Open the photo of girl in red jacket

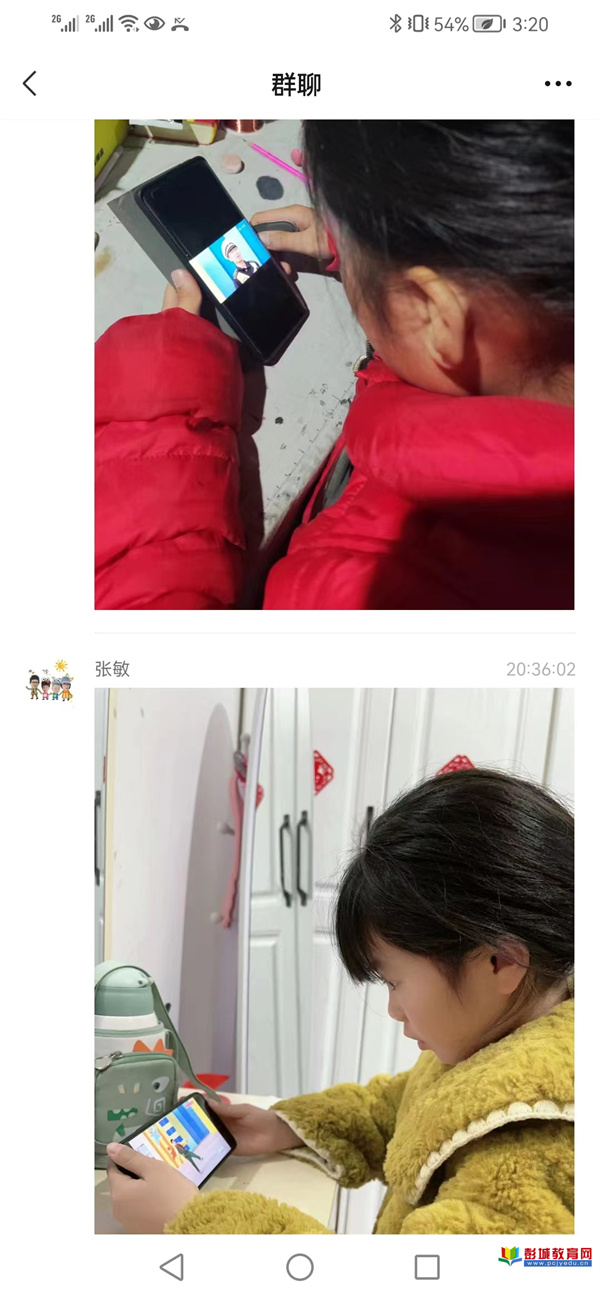334,365
